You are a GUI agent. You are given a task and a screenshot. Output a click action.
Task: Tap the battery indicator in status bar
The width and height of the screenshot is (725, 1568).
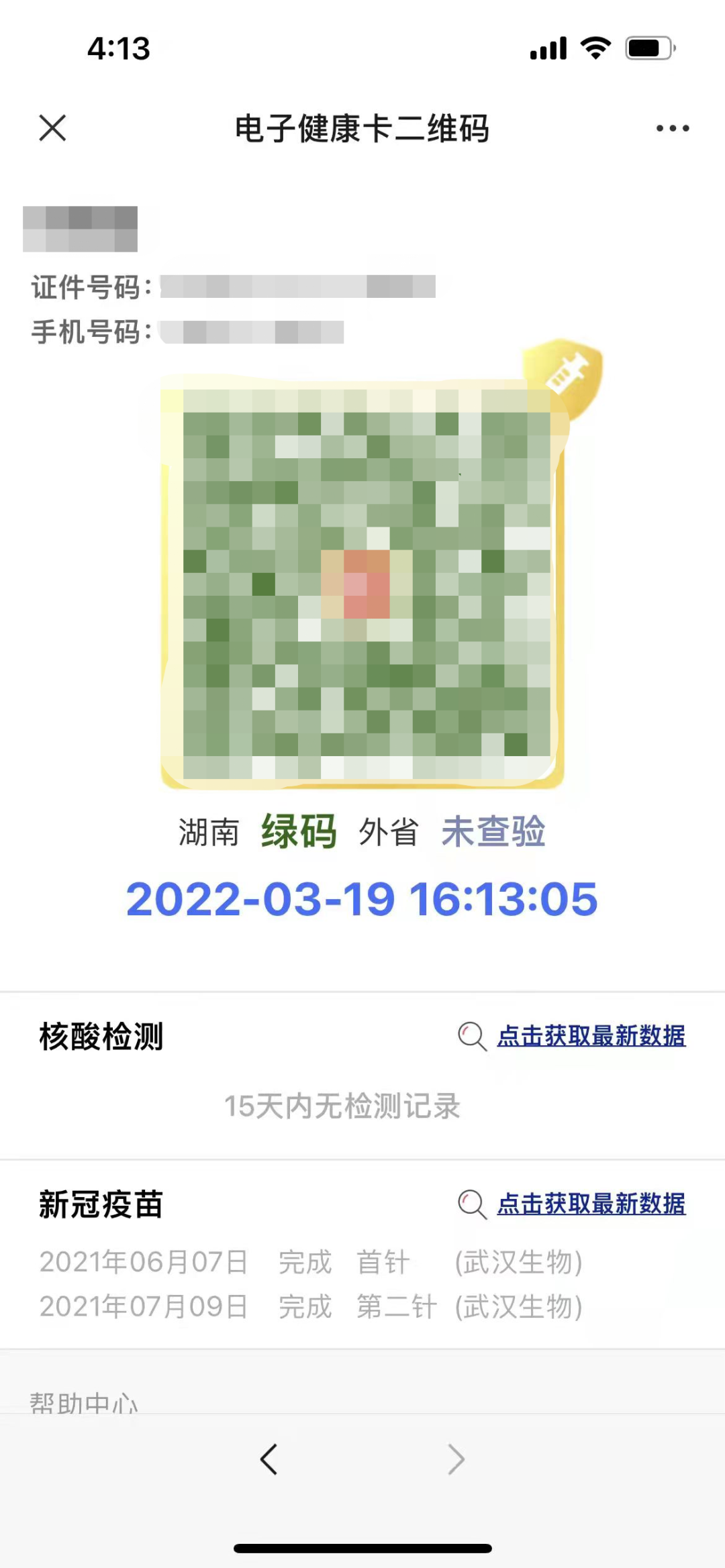pyautogui.click(x=648, y=47)
